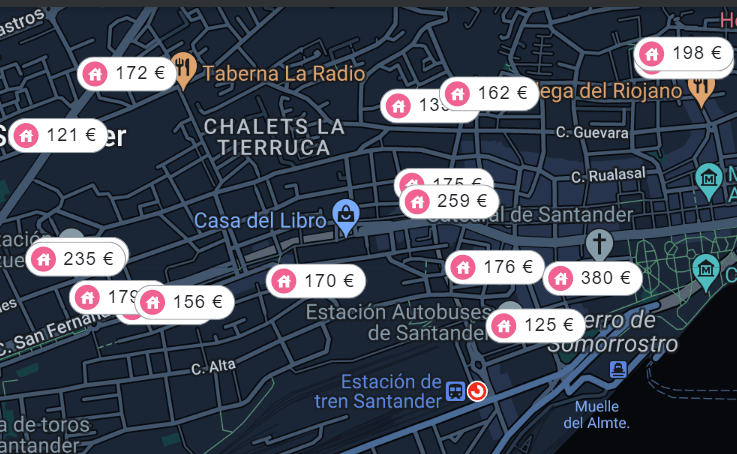Image resolution: width=737 pixels, height=454 pixels.
Task: Tap the museum pin near C. Rualasal
Action: tap(709, 181)
